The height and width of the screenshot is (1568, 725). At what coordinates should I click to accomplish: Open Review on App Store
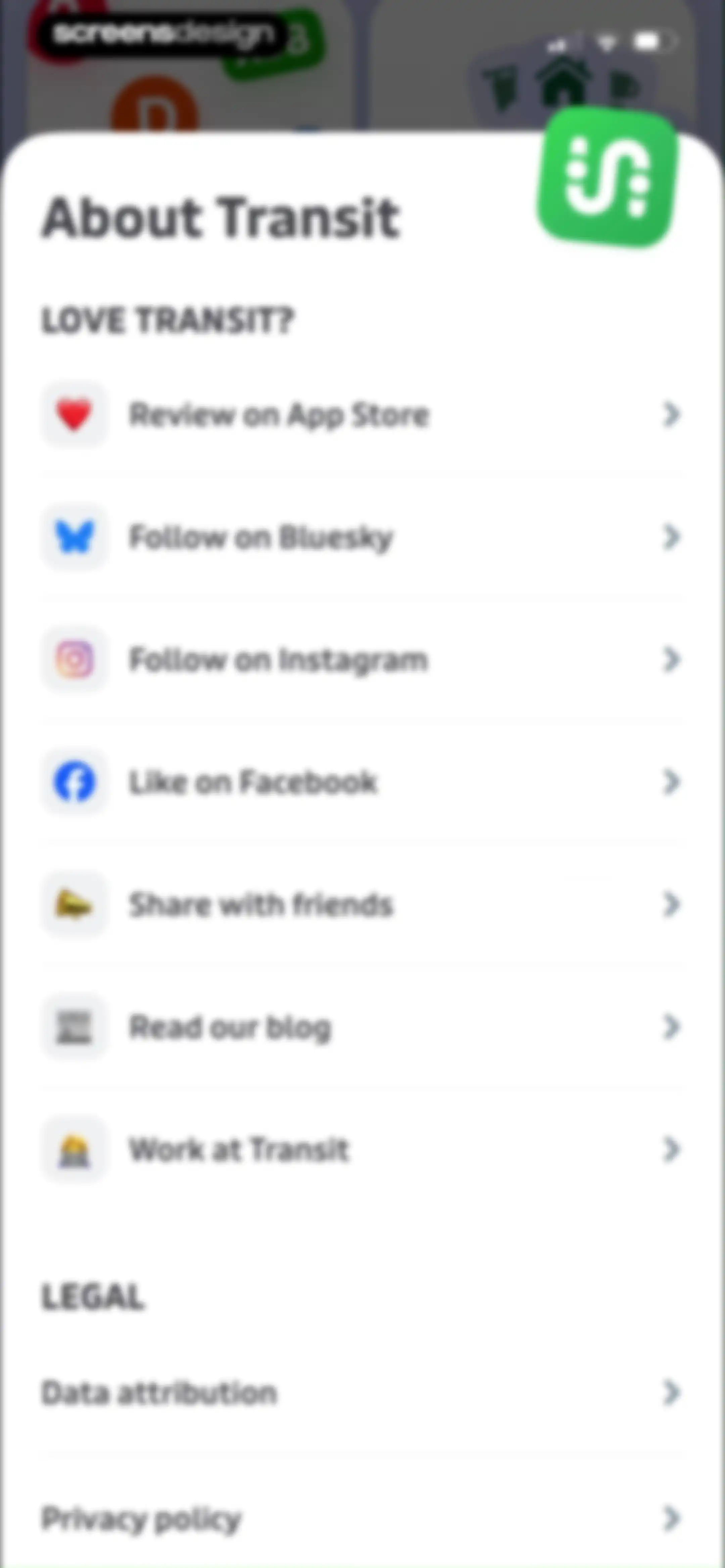coord(362,415)
